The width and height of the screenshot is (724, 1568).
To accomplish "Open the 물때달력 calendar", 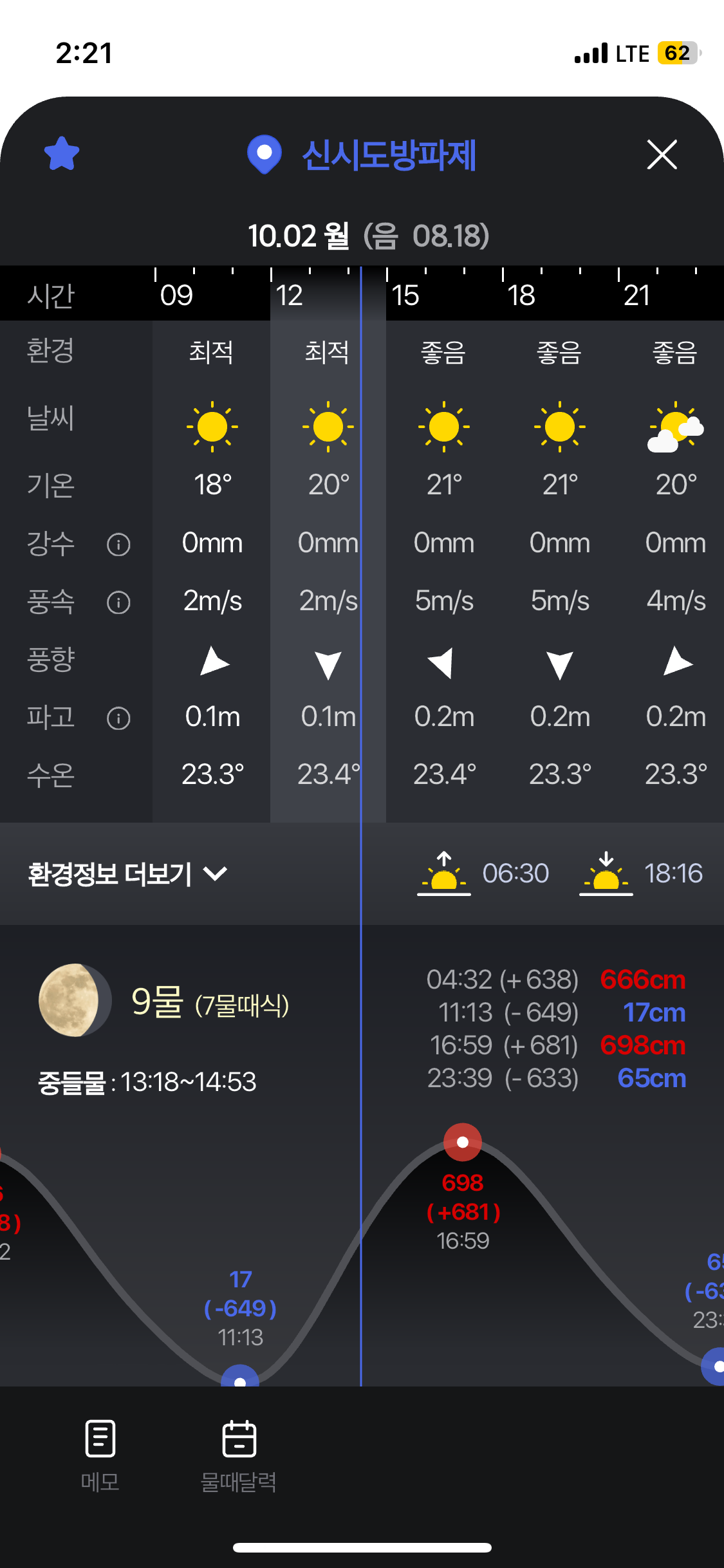I will click(x=239, y=1455).
